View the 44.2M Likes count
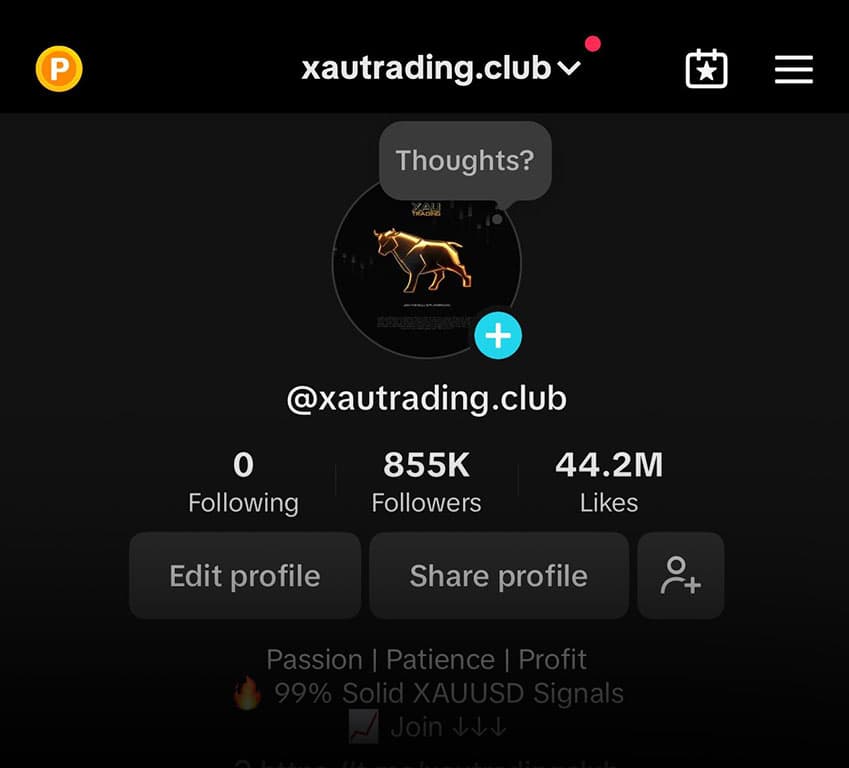 tap(608, 482)
